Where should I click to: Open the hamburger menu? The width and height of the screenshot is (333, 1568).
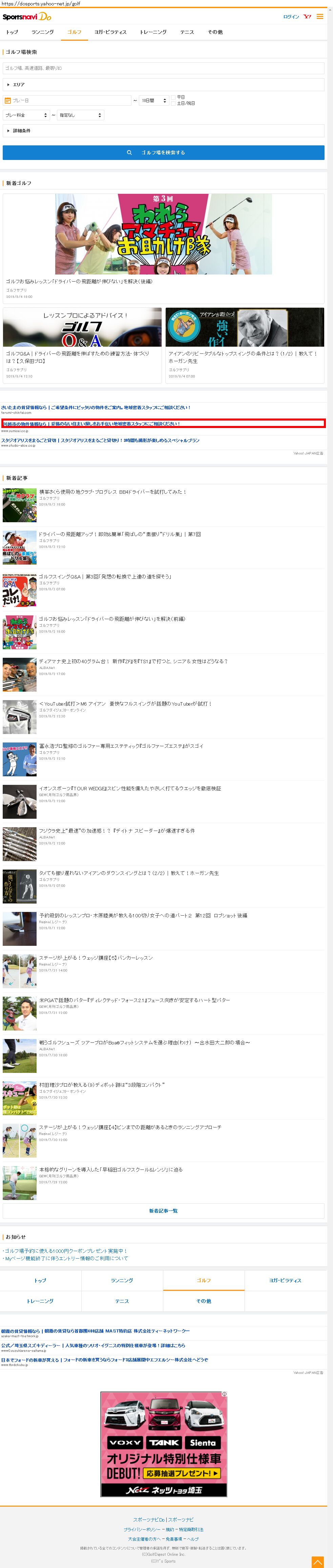[x=319, y=16]
